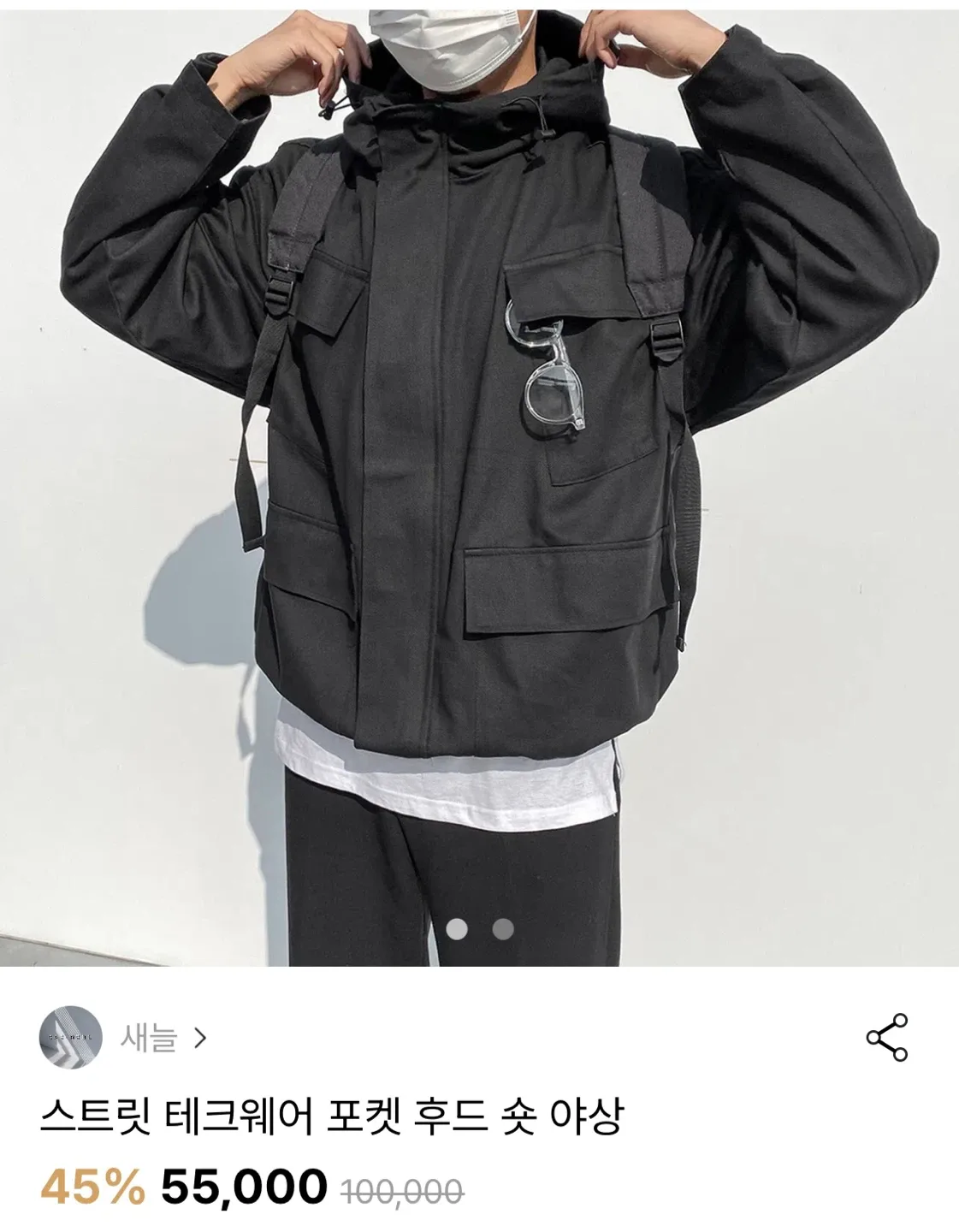Share this jacket product
Screen dimensions: 959x1232
(x=887, y=1038)
